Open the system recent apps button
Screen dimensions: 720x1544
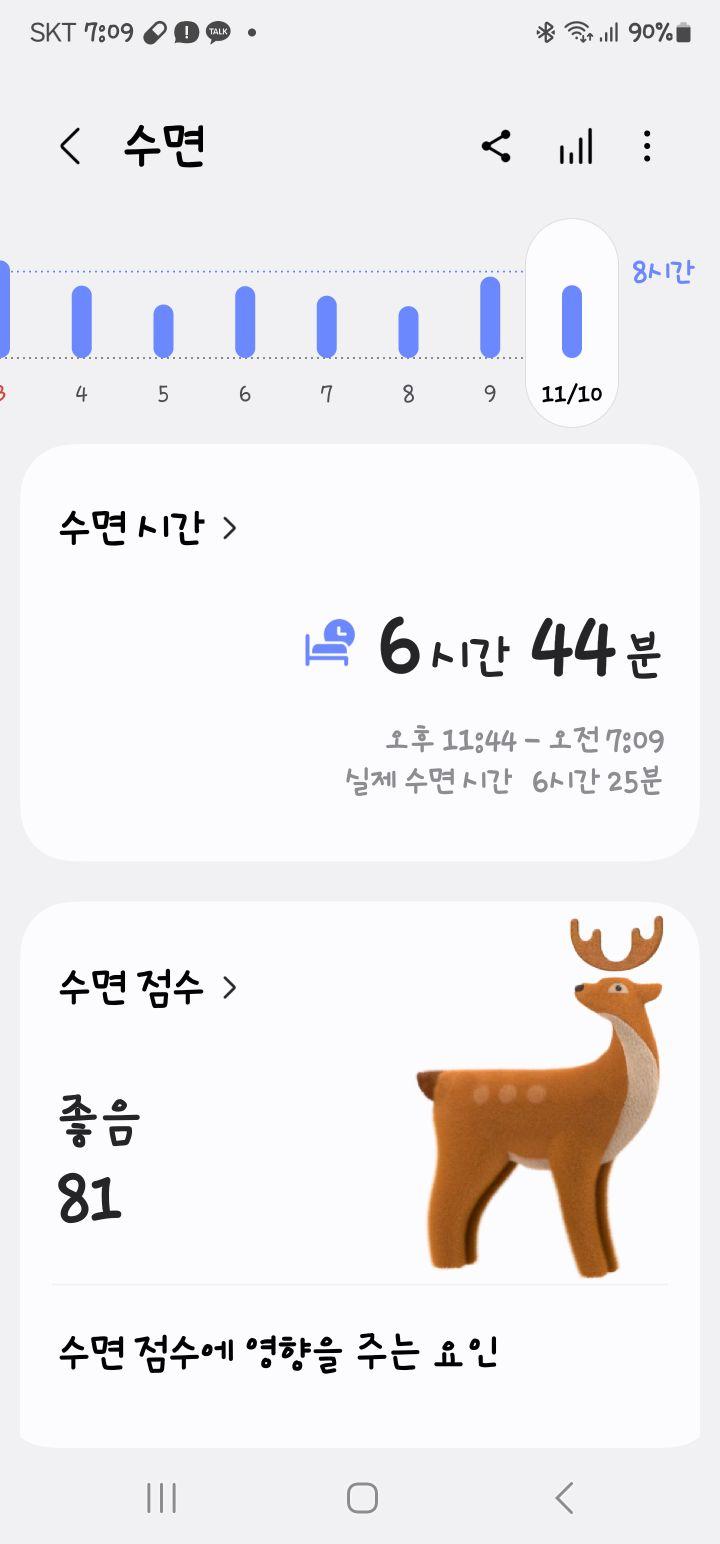[161, 1498]
